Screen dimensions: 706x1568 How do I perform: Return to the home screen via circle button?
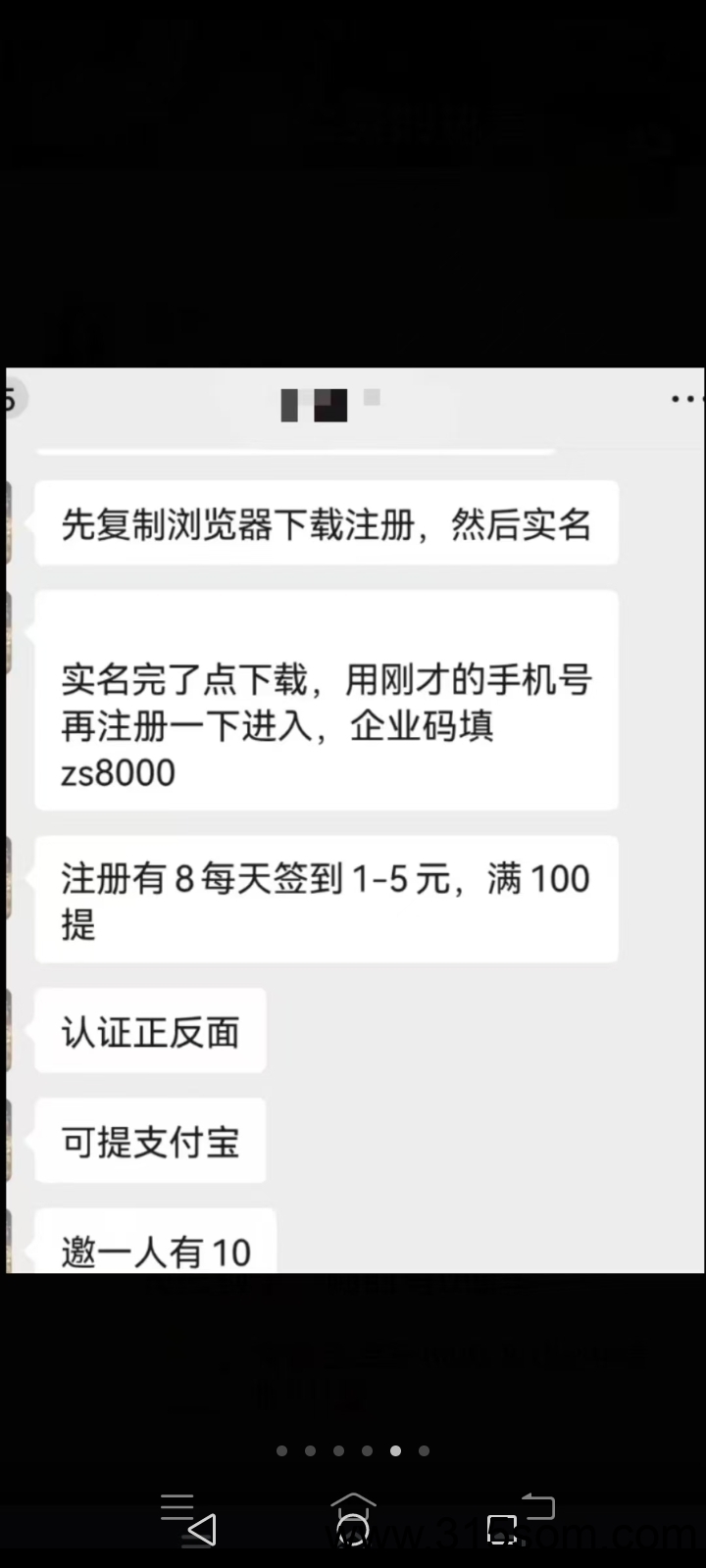(352, 1530)
